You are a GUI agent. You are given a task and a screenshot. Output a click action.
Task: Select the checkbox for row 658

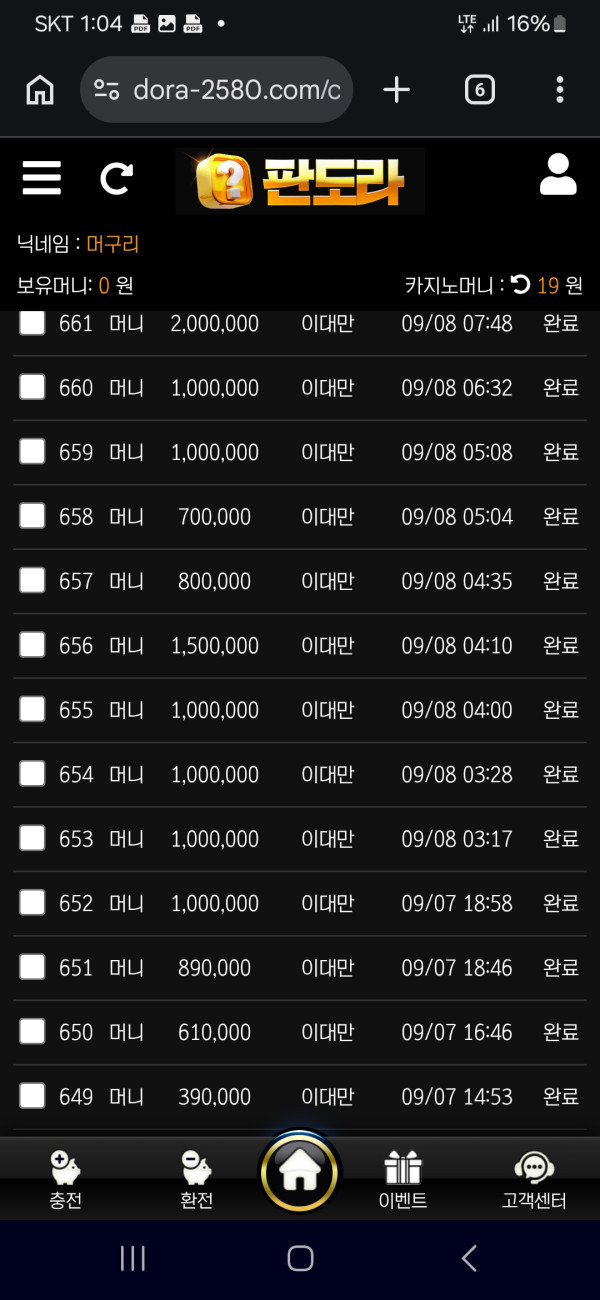pos(32,515)
